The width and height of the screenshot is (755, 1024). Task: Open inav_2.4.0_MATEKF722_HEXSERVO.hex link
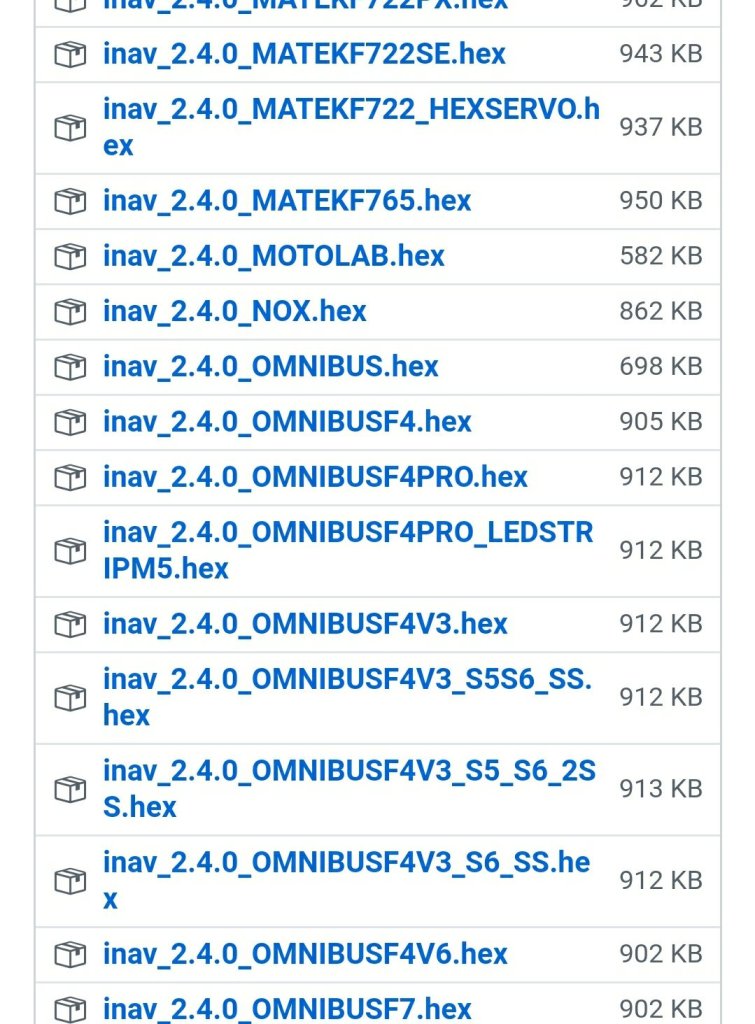350,127
